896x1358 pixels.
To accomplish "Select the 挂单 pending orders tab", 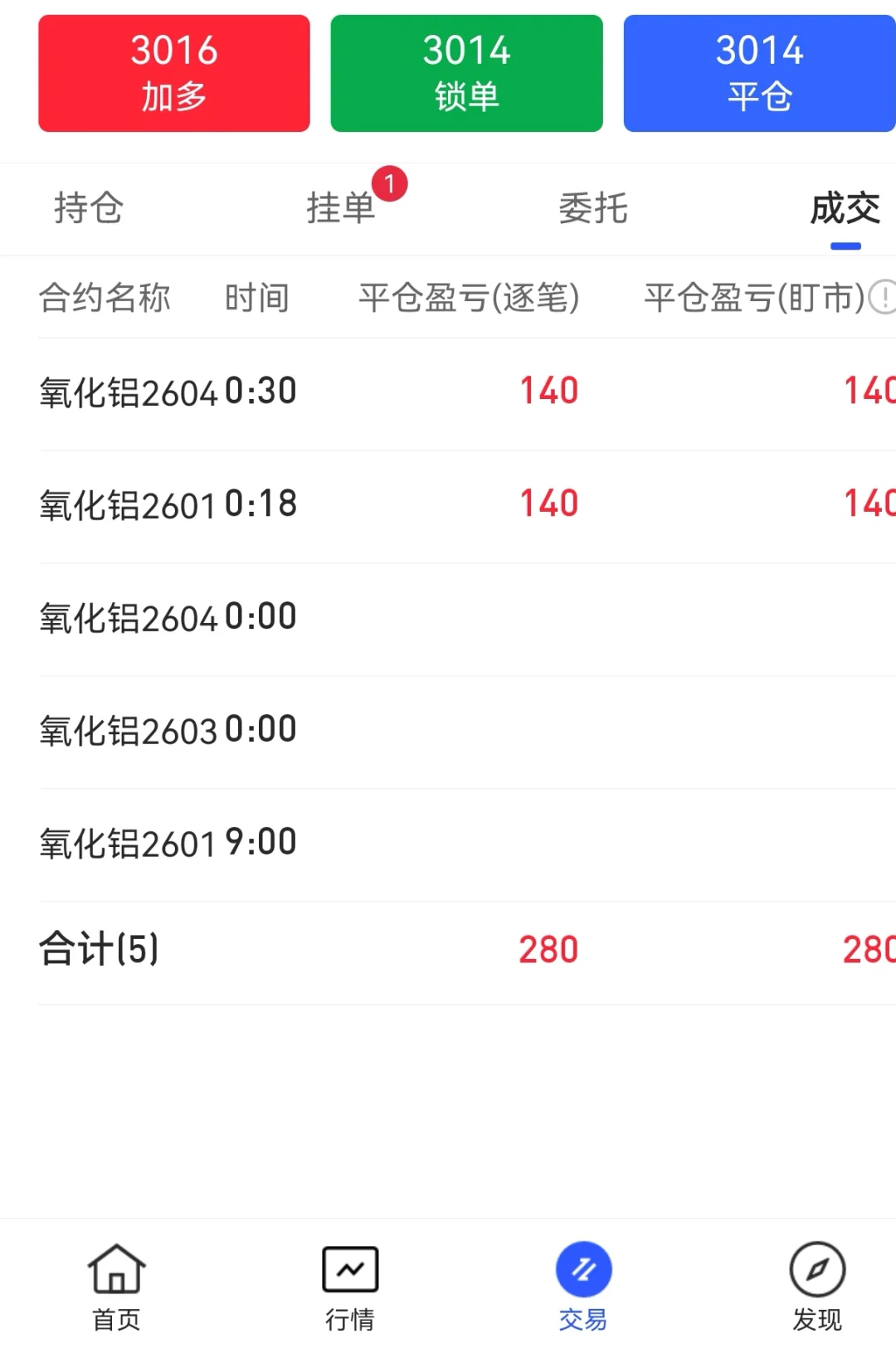I will (342, 209).
